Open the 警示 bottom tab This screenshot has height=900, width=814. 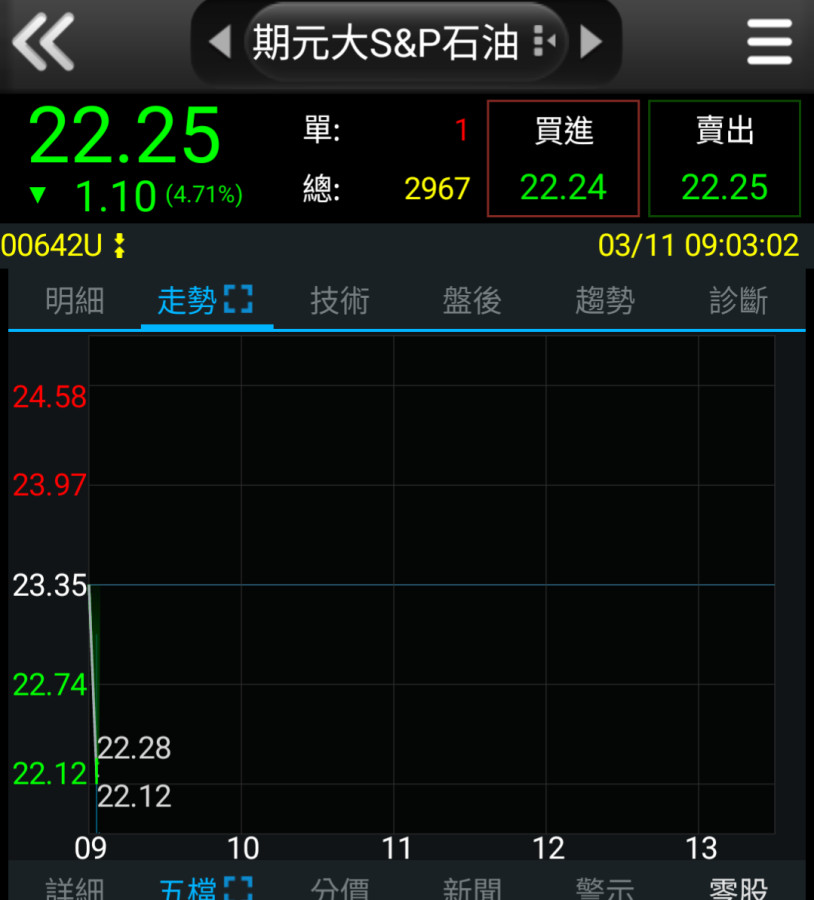pyautogui.click(x=605, y=888)
